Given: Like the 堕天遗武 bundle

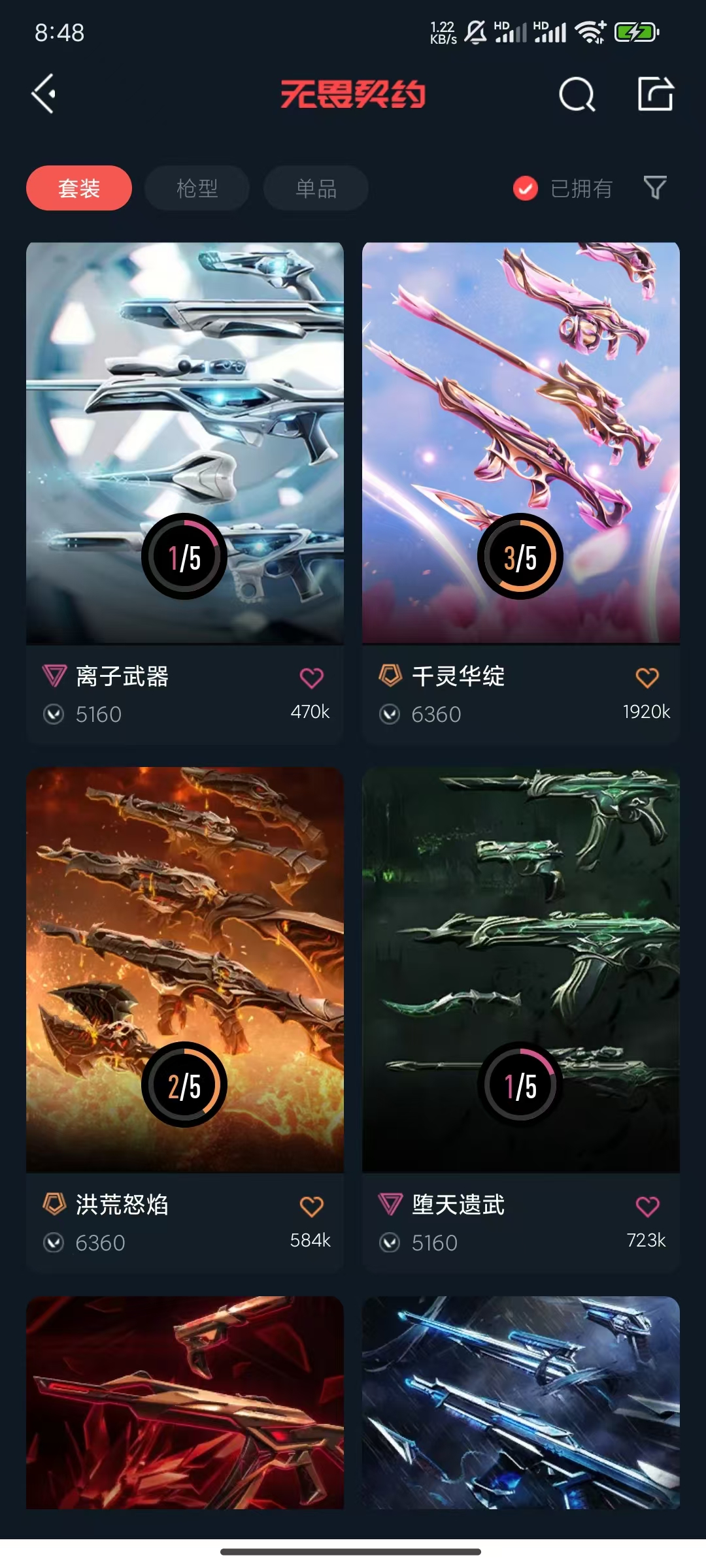Looking at the screenshot, I should tap(648, 1207).
